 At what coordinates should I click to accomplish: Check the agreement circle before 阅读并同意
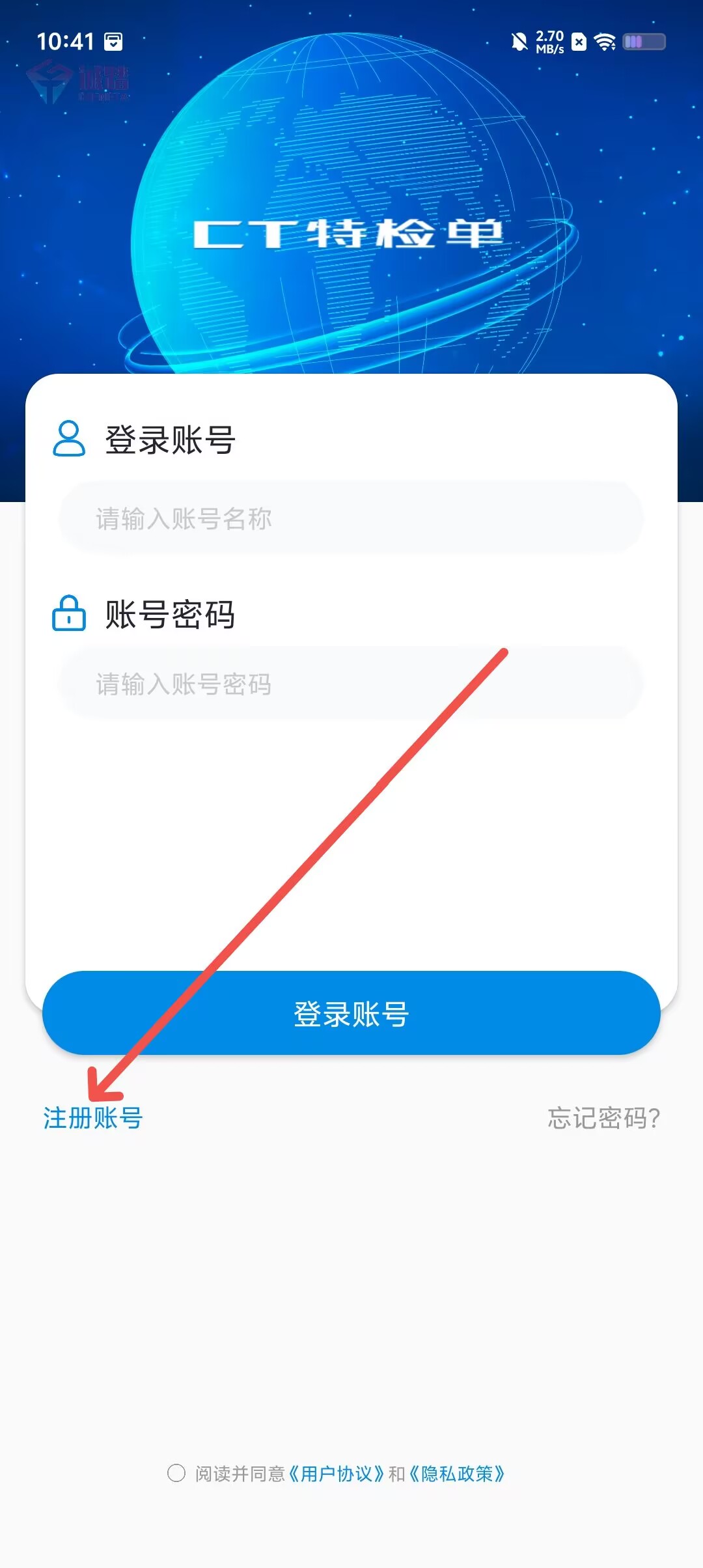click(x=176, y=1473)
